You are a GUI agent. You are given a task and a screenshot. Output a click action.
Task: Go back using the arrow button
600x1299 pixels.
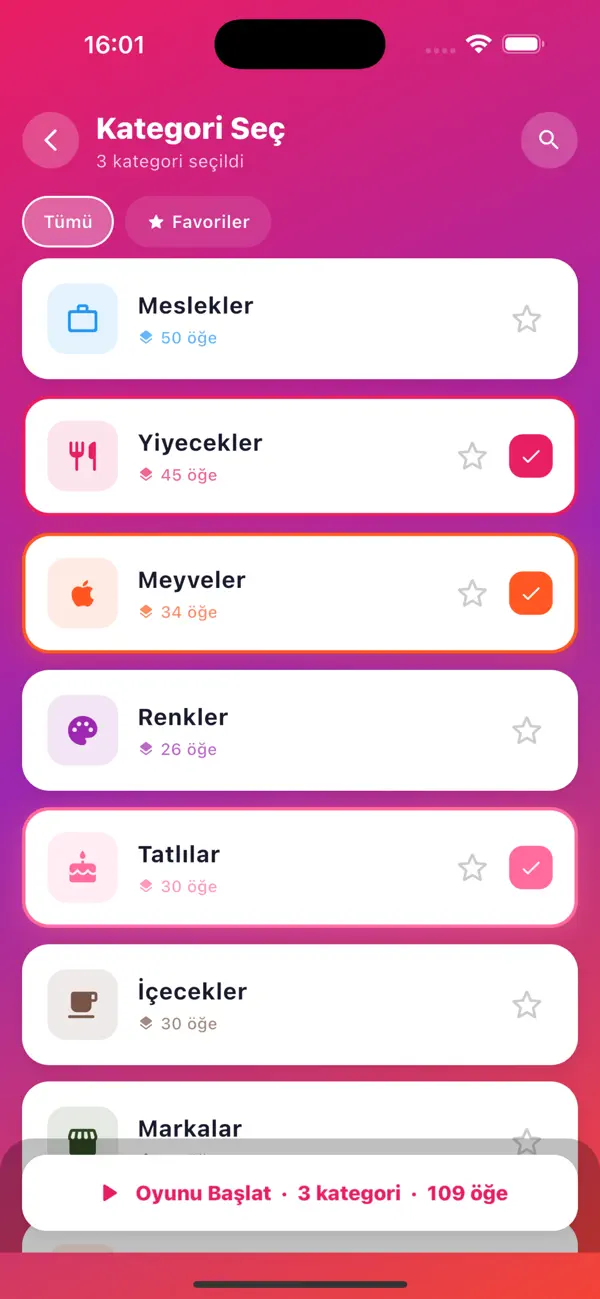[x=51, y=140]
